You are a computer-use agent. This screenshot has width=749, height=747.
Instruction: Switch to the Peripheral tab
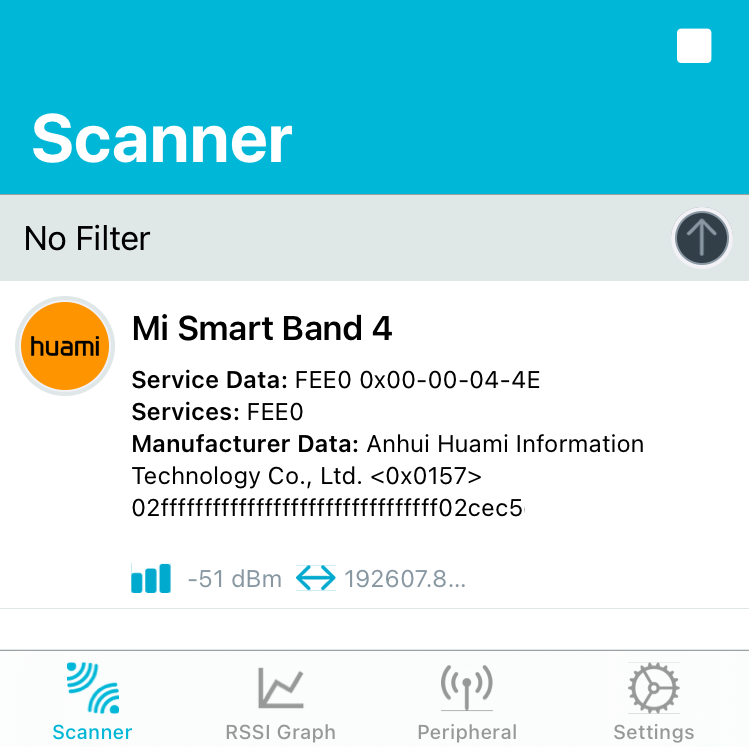[x=467, y=703]
